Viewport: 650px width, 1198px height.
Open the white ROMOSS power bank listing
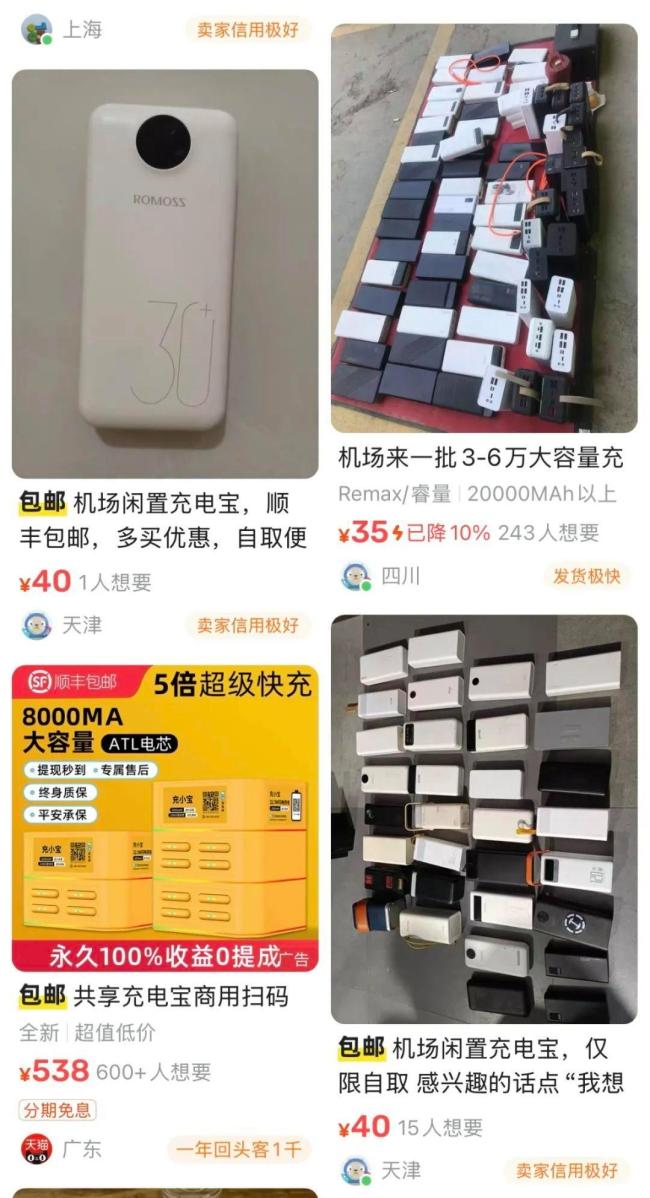click(x=165, y=273)
